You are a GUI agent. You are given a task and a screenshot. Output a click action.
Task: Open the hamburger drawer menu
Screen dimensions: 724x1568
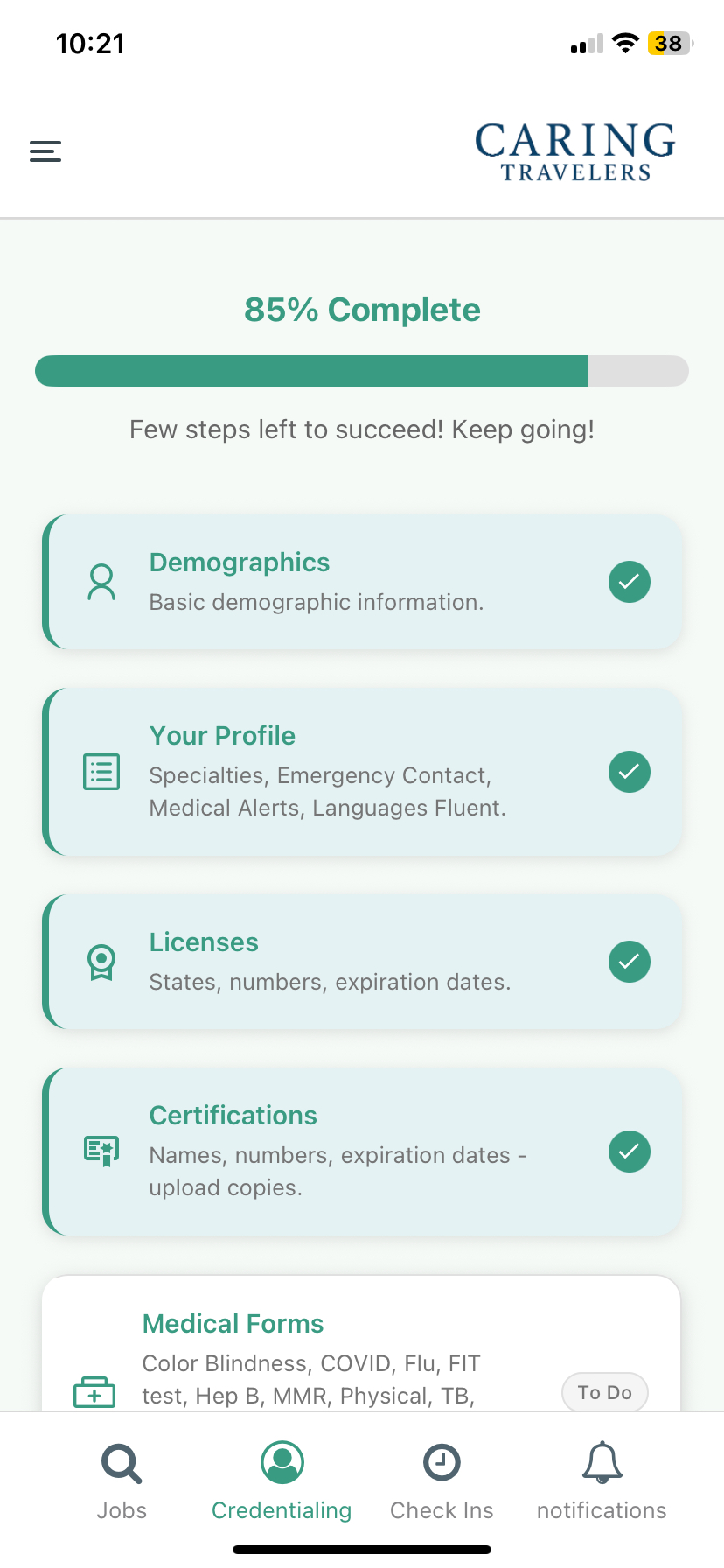(45, 151)
